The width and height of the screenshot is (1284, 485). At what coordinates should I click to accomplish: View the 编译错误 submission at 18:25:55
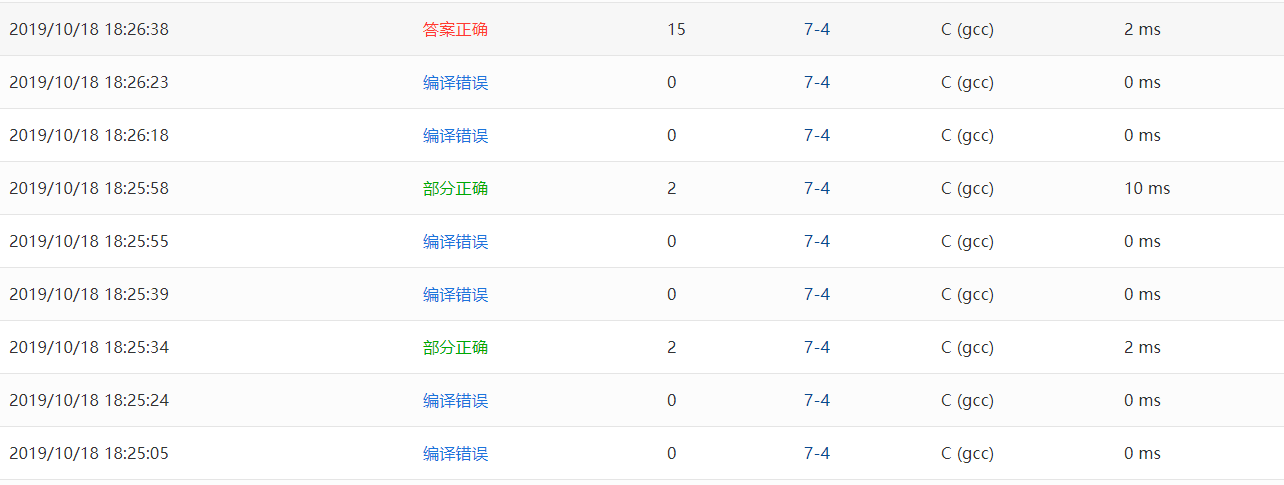coord(455,241)
